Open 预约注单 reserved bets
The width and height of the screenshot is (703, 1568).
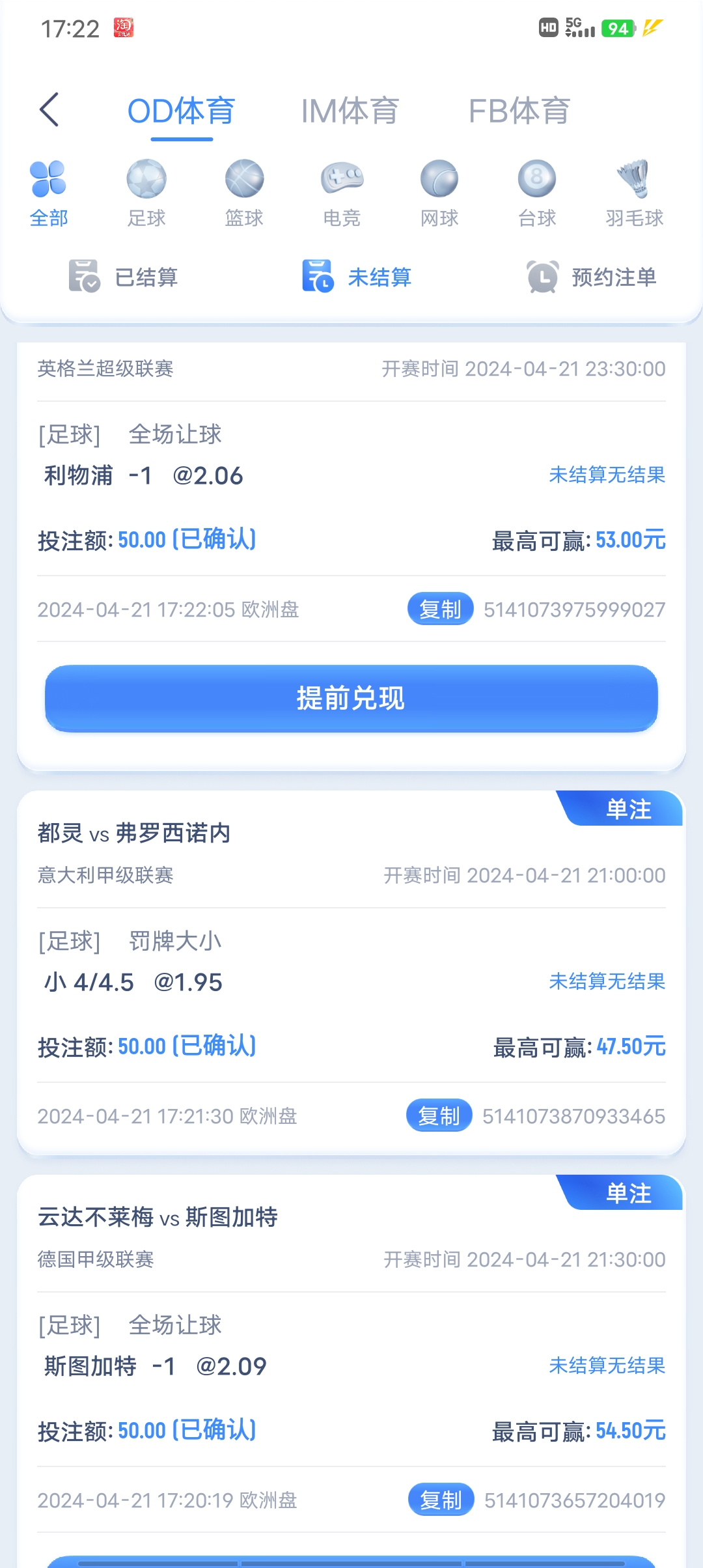click(591, 277)
